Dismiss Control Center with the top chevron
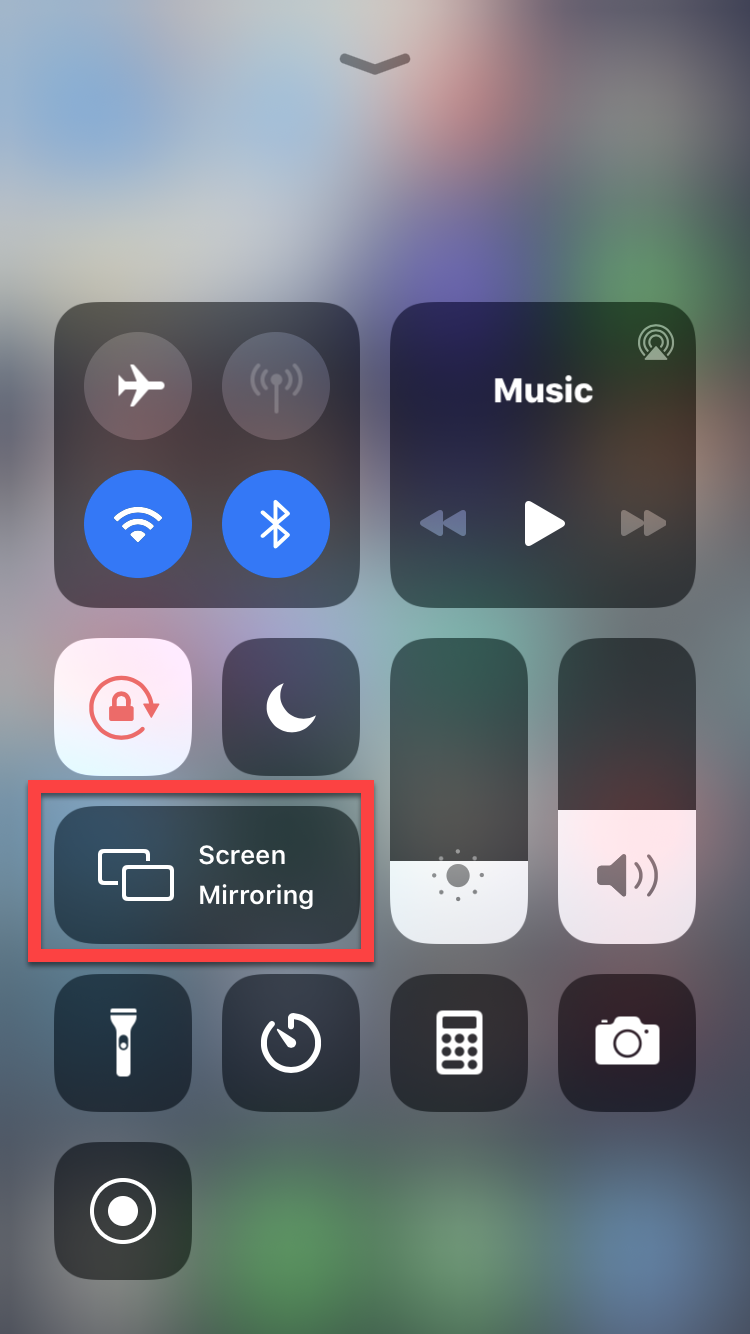 pos(375,64)
